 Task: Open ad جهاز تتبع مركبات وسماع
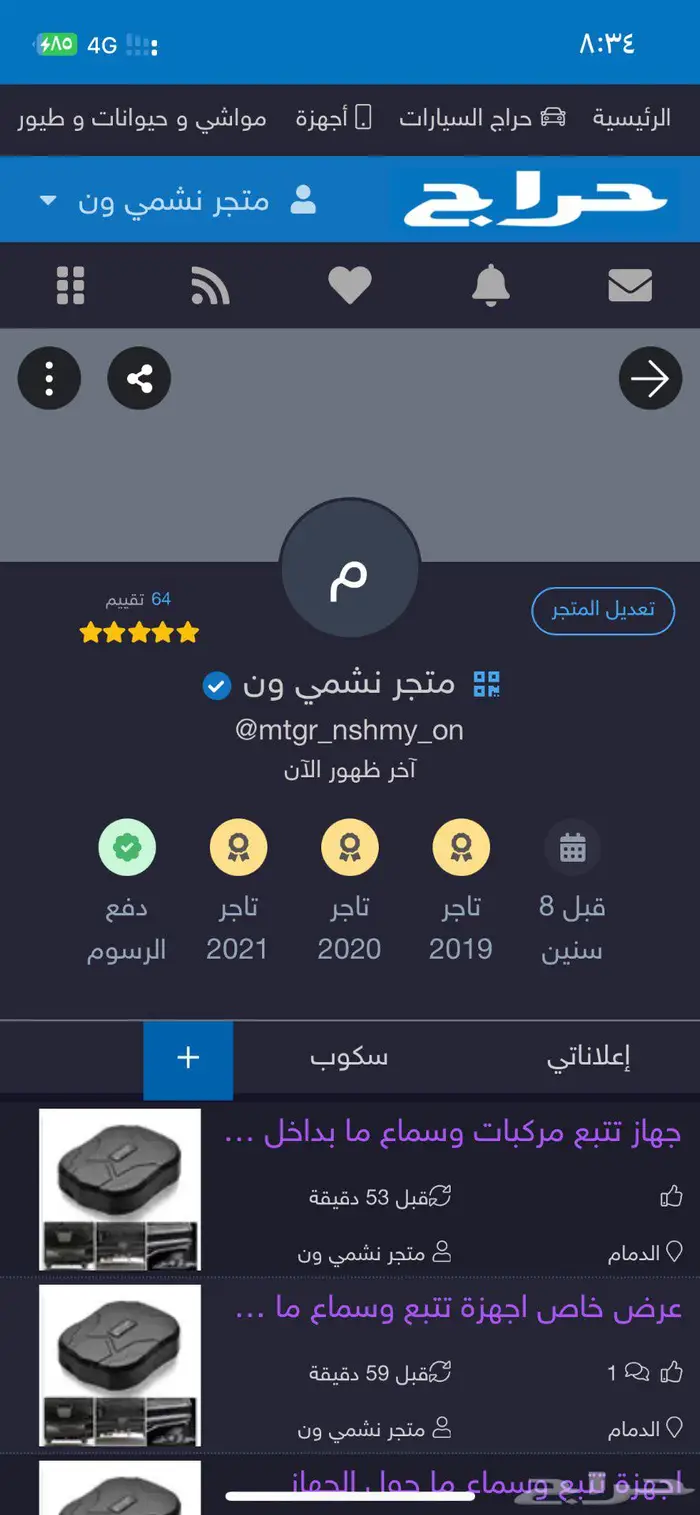(450, 1134)
